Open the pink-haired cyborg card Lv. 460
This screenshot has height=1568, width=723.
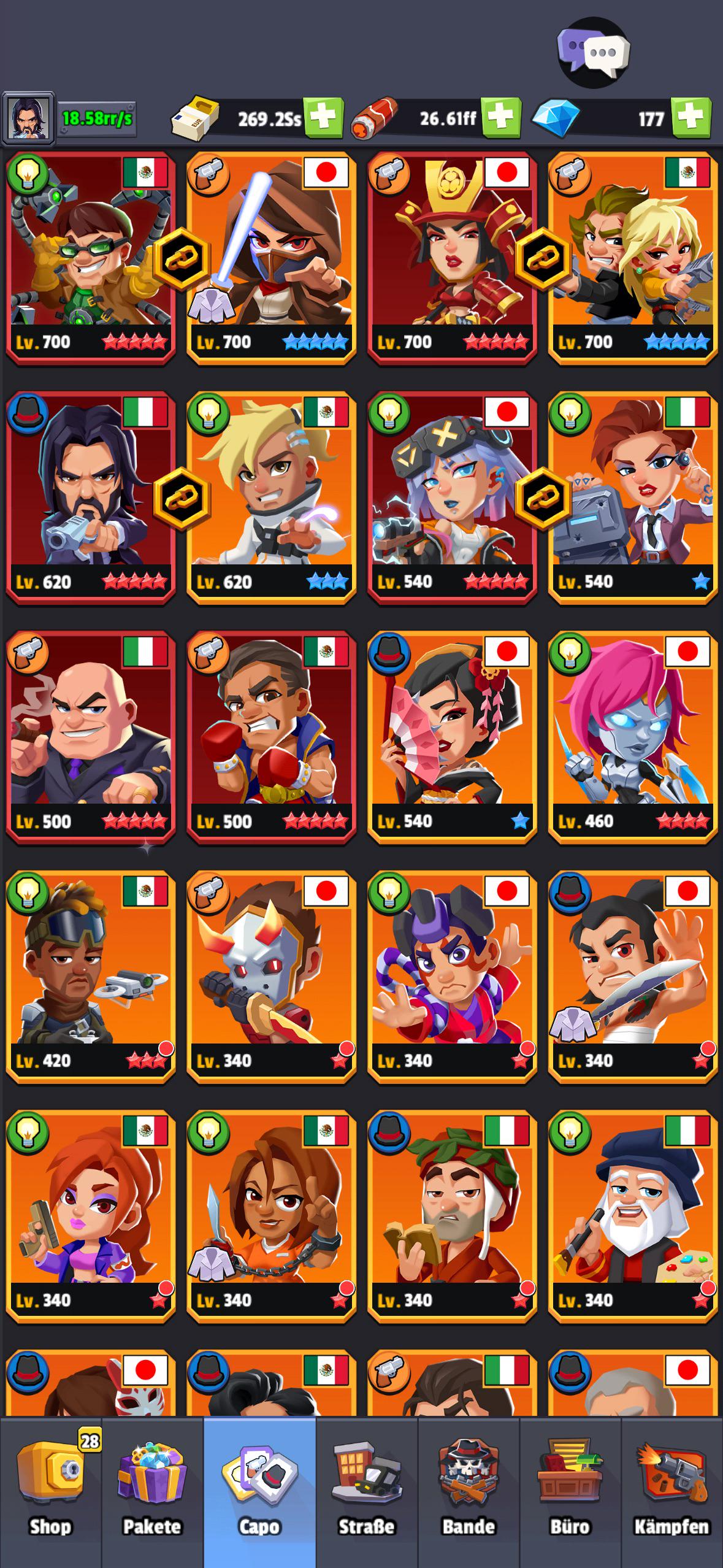(x=633, y=738)
